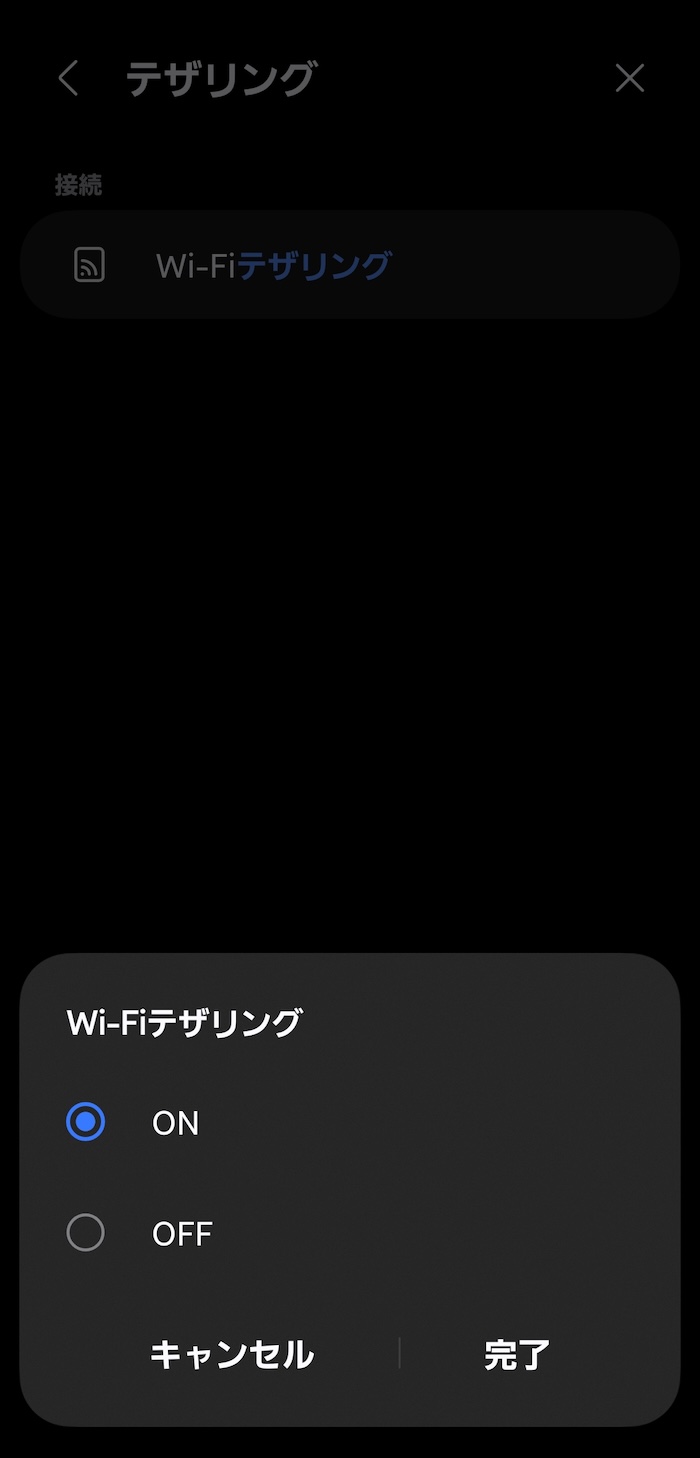Select the ON radio option

pos(85,1123)
